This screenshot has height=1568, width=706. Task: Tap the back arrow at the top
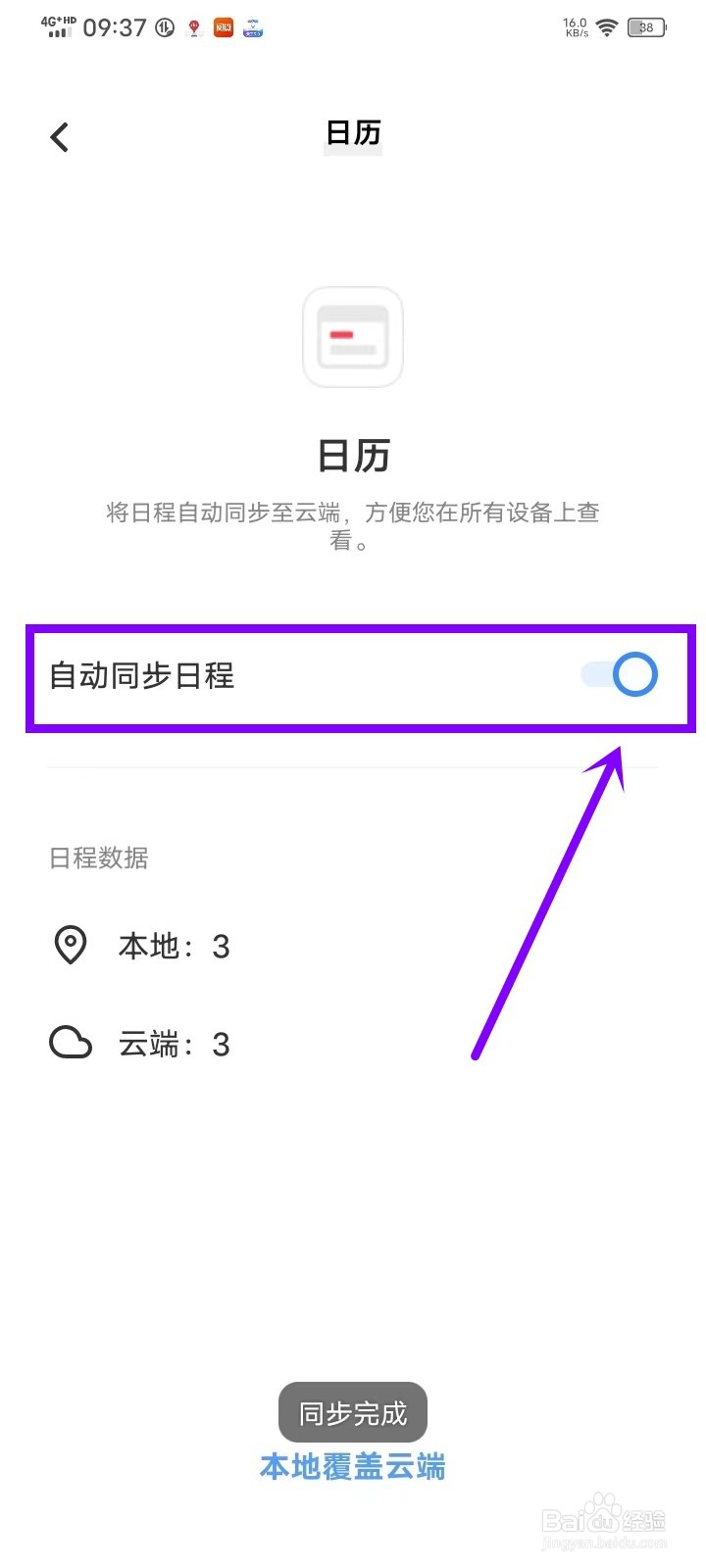(59, 137)
